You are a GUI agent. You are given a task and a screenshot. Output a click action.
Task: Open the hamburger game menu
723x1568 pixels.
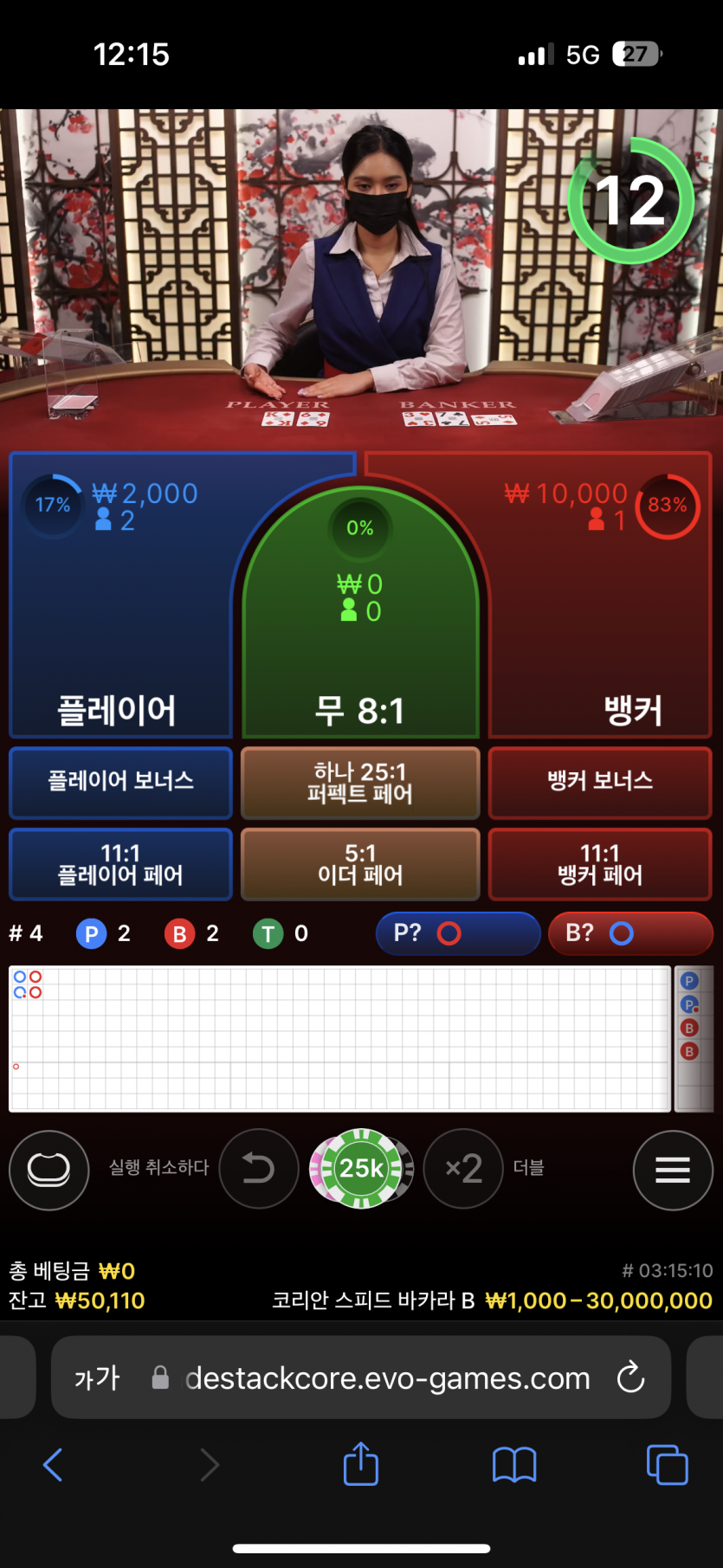pyautogui.click(x=672, y=1170)
